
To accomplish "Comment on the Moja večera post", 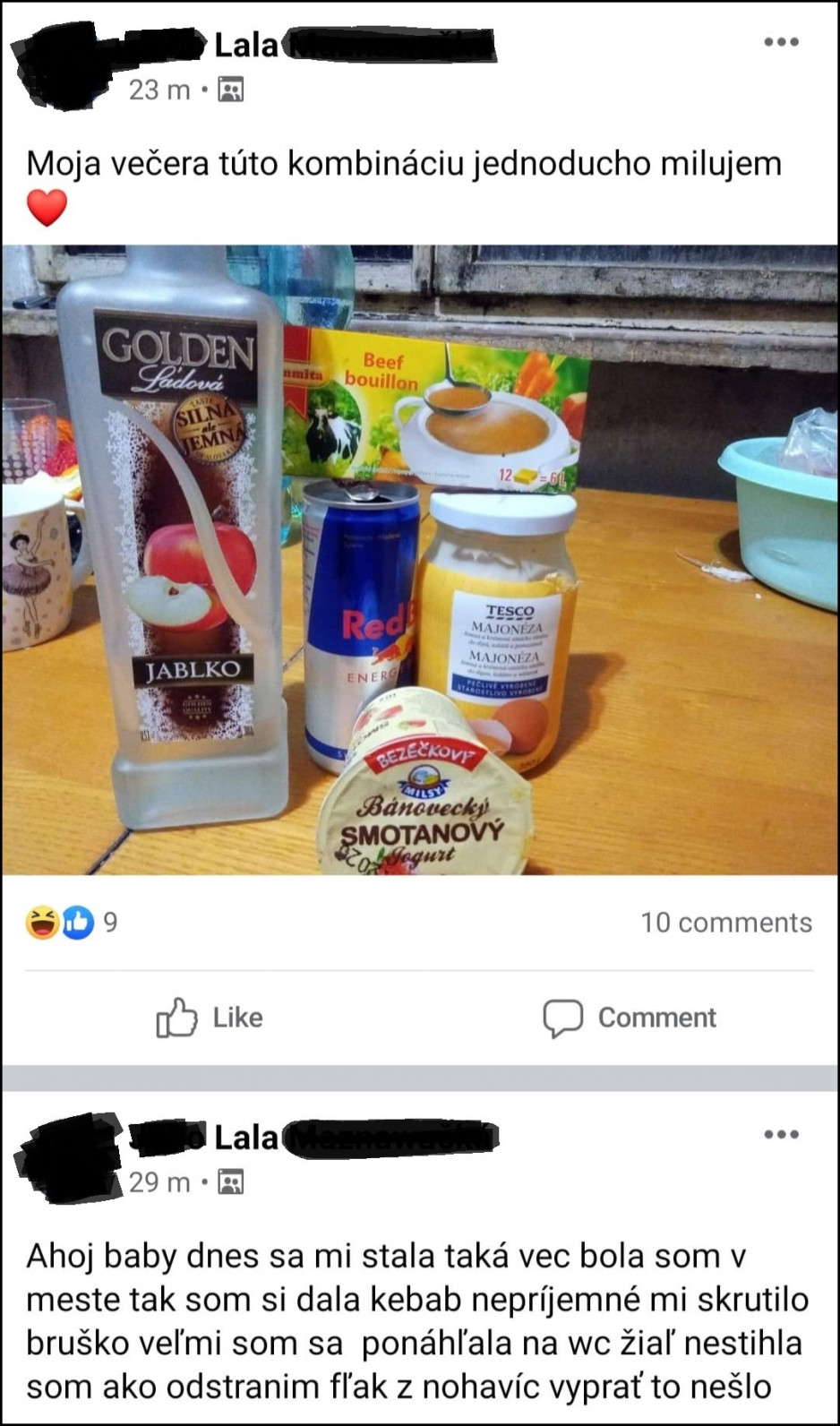I will pos(630,1018).
